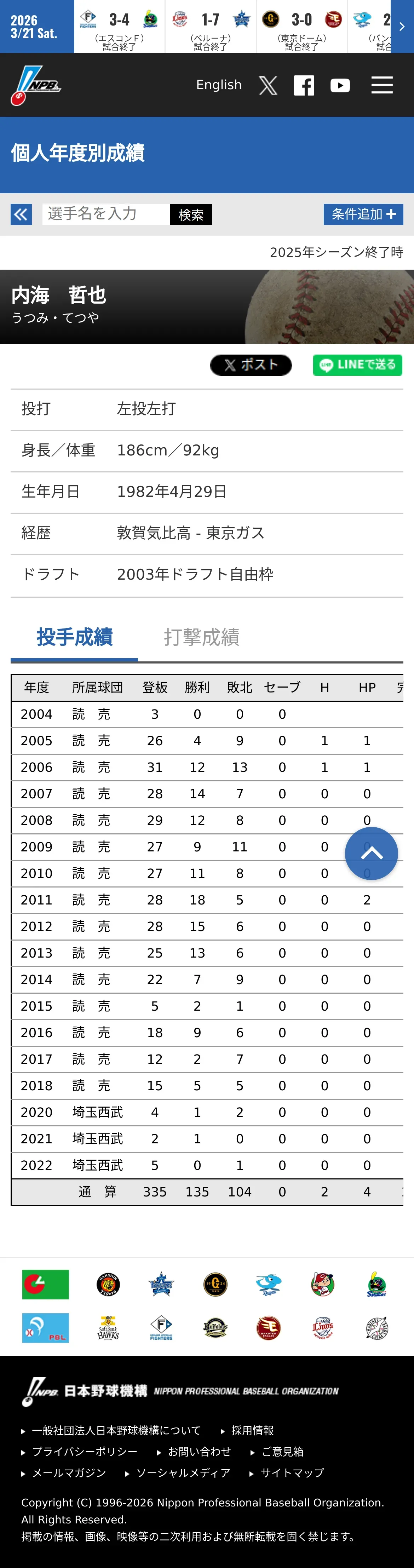414x1568 pixels.
Task: Go back with the double-arrow button
Action: (21, 214)
